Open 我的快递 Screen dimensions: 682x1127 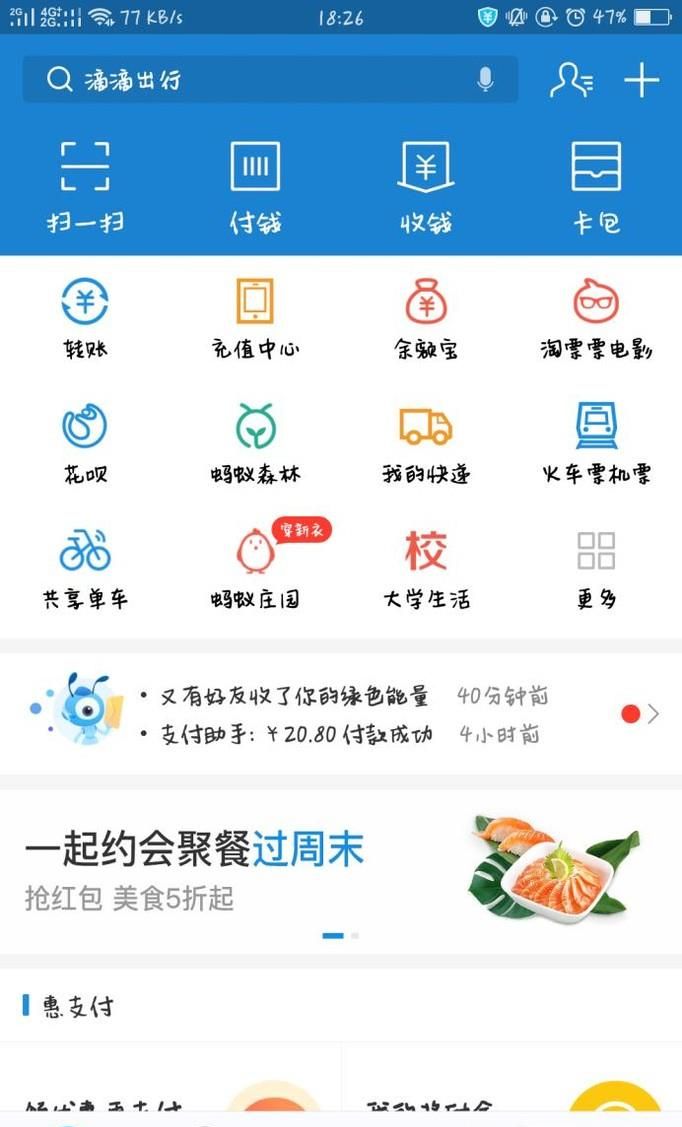pyautogui.click(x=426, y=442)
